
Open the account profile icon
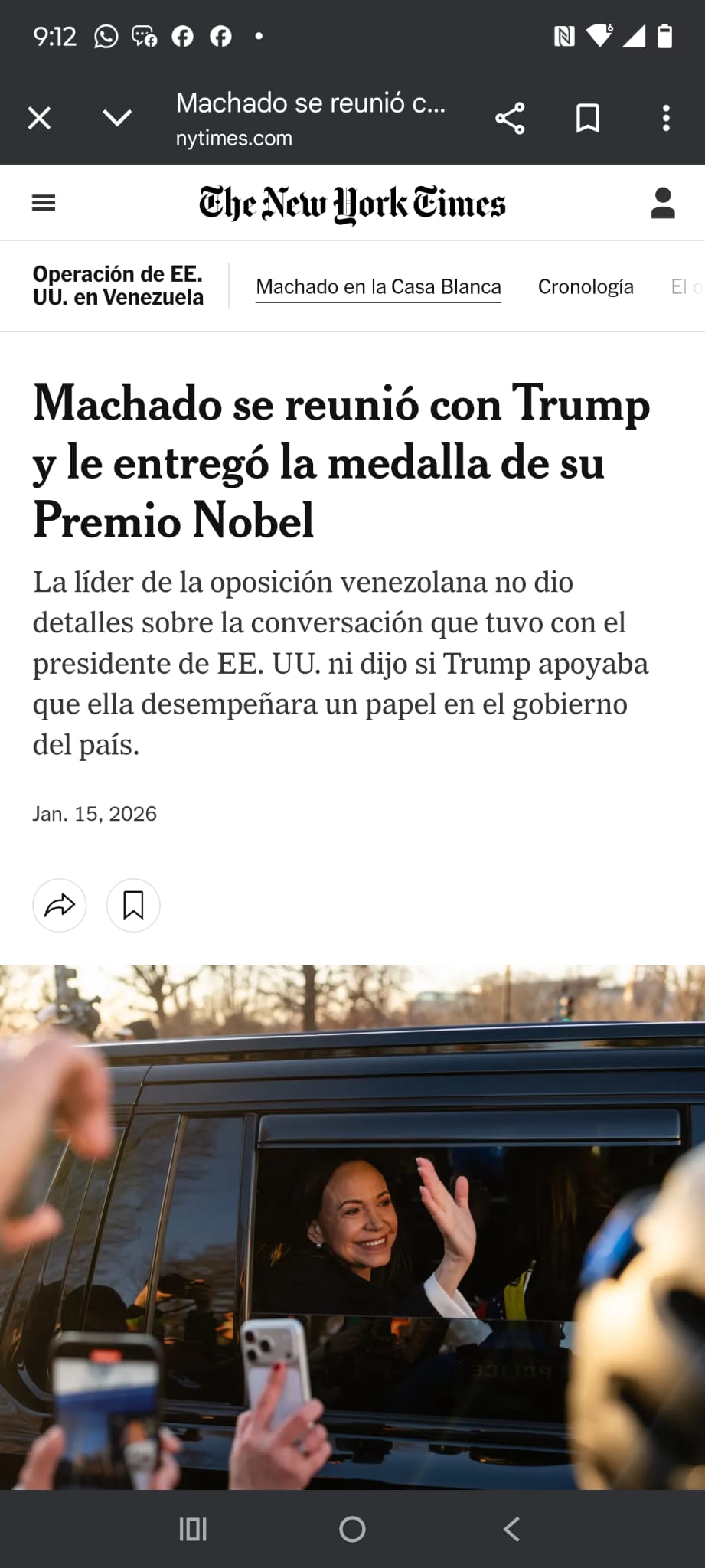pyautogui.click(x=662, y=203)
